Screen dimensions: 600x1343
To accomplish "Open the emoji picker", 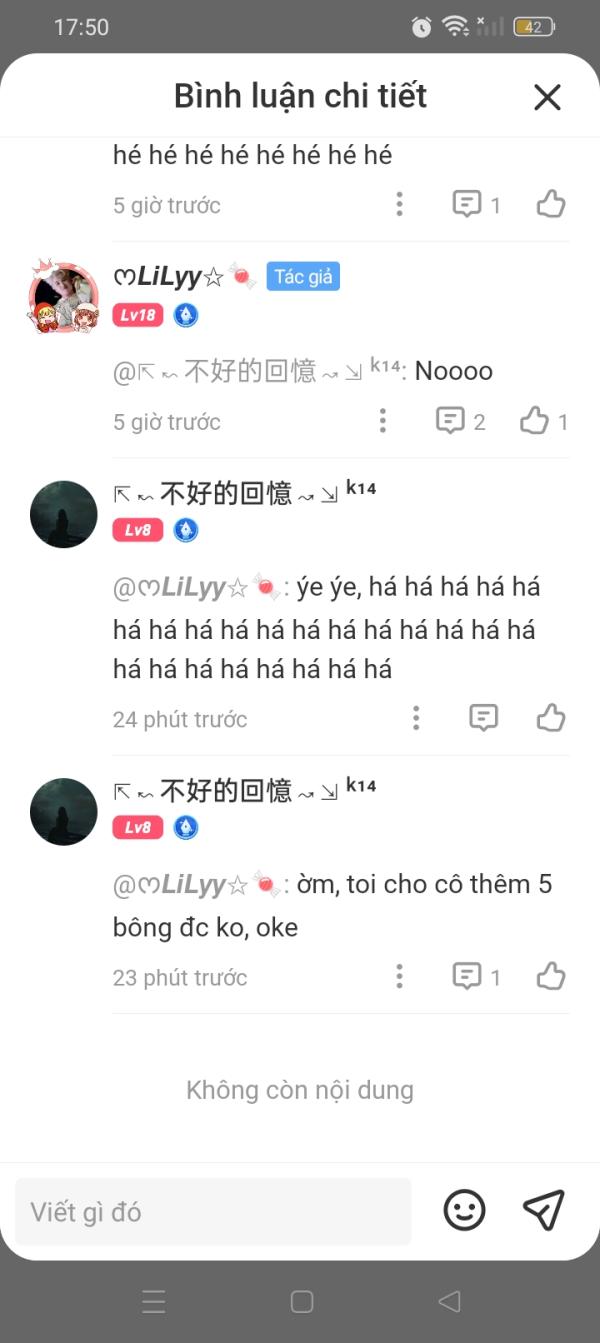I will point(464,1211).
